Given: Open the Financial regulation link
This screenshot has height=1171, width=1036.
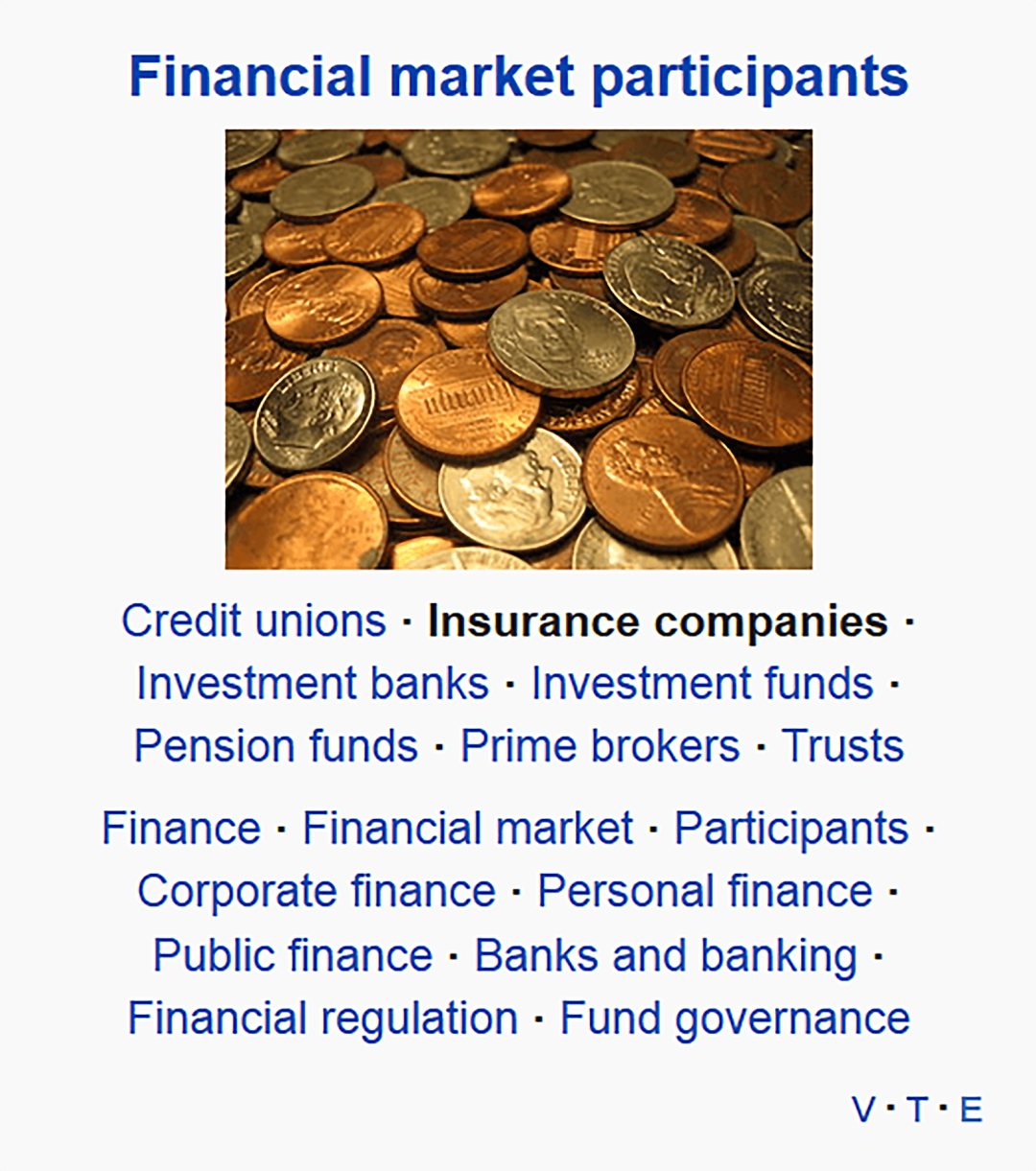Looking at the screenshot, I should point(323,1019).
